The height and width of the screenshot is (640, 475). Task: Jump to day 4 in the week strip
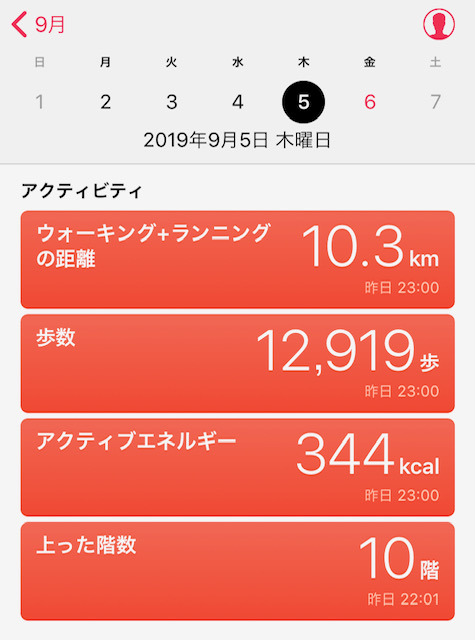[x=238, y=102]
